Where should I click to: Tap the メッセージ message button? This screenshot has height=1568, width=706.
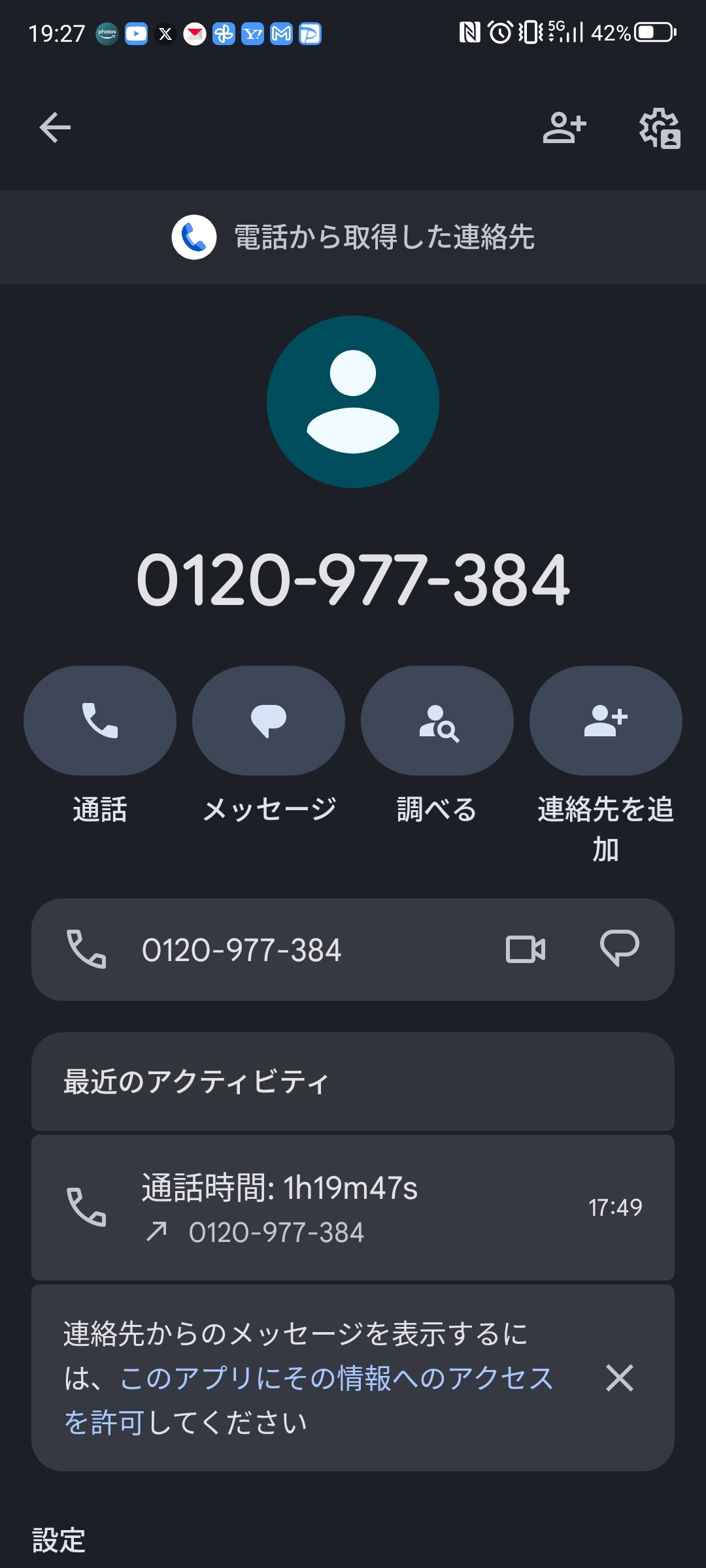(269, 721)
